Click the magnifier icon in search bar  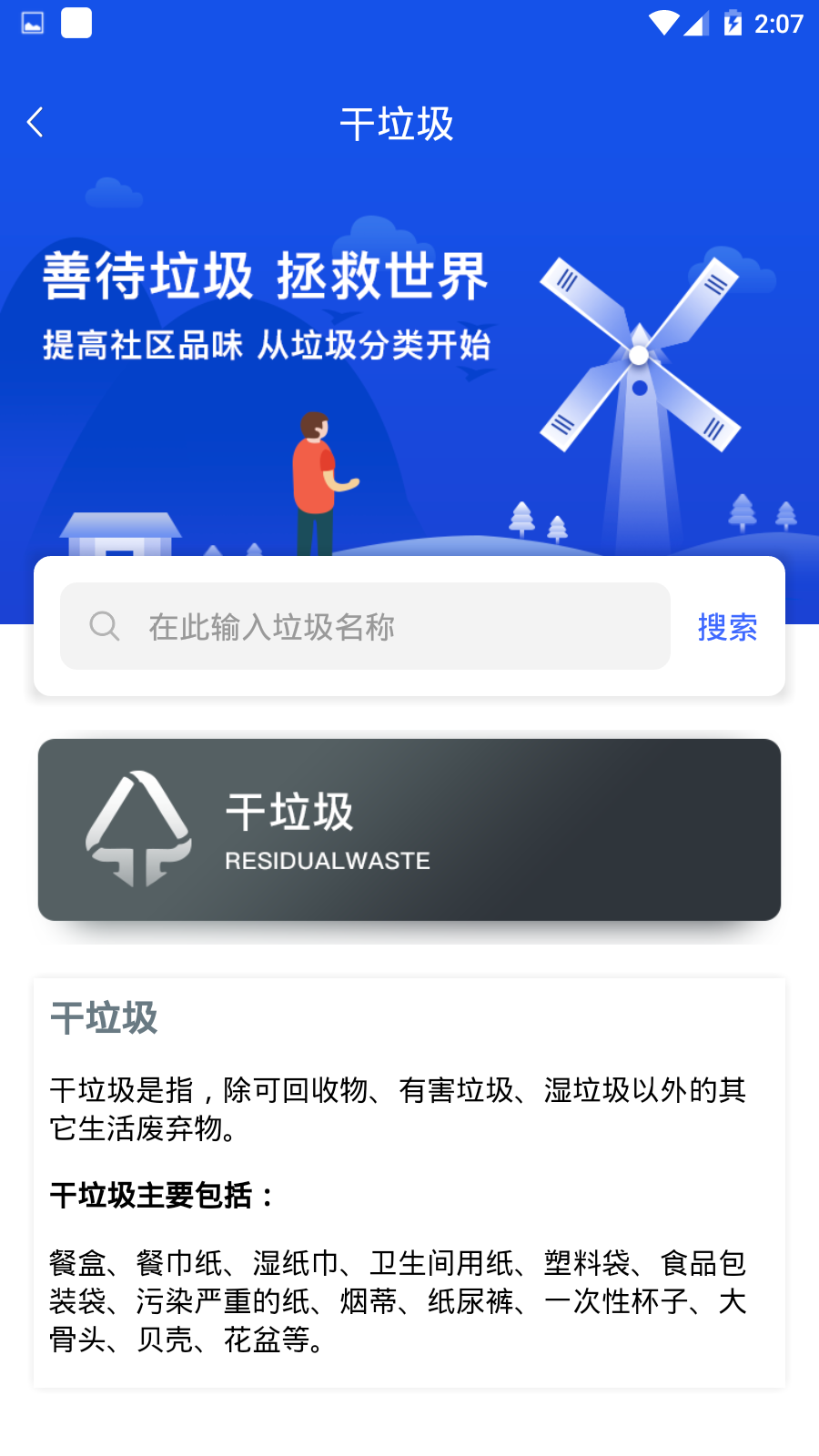[x=105, y=625]
